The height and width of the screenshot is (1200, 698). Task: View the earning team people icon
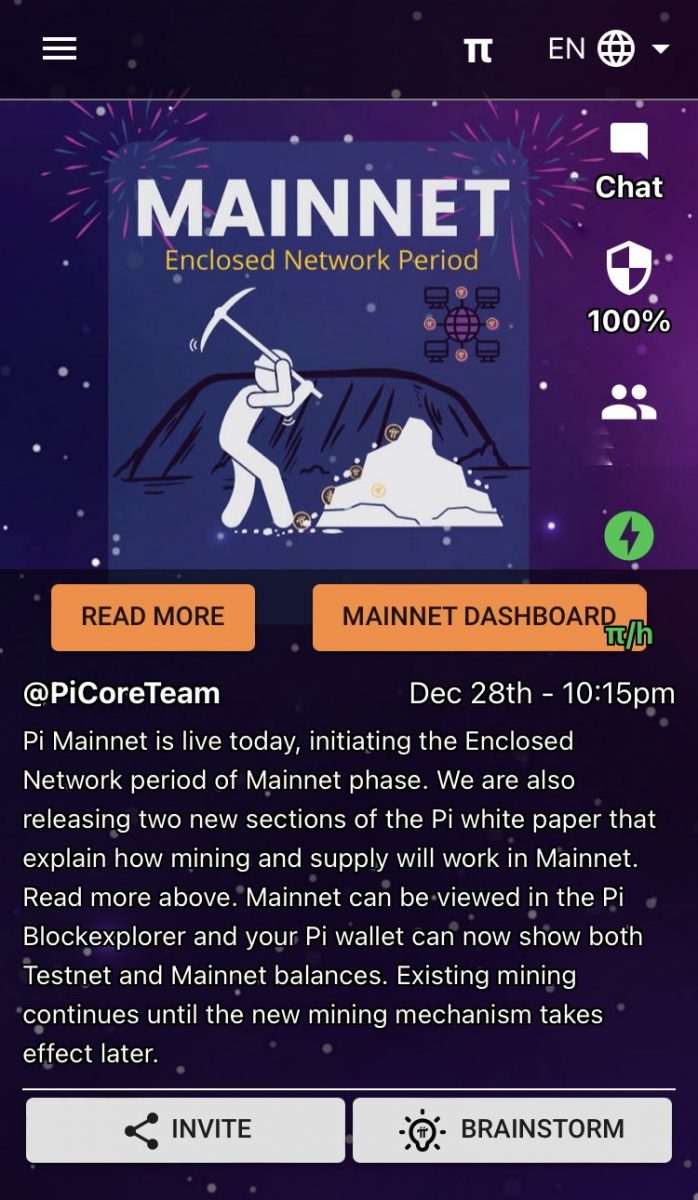629,402
